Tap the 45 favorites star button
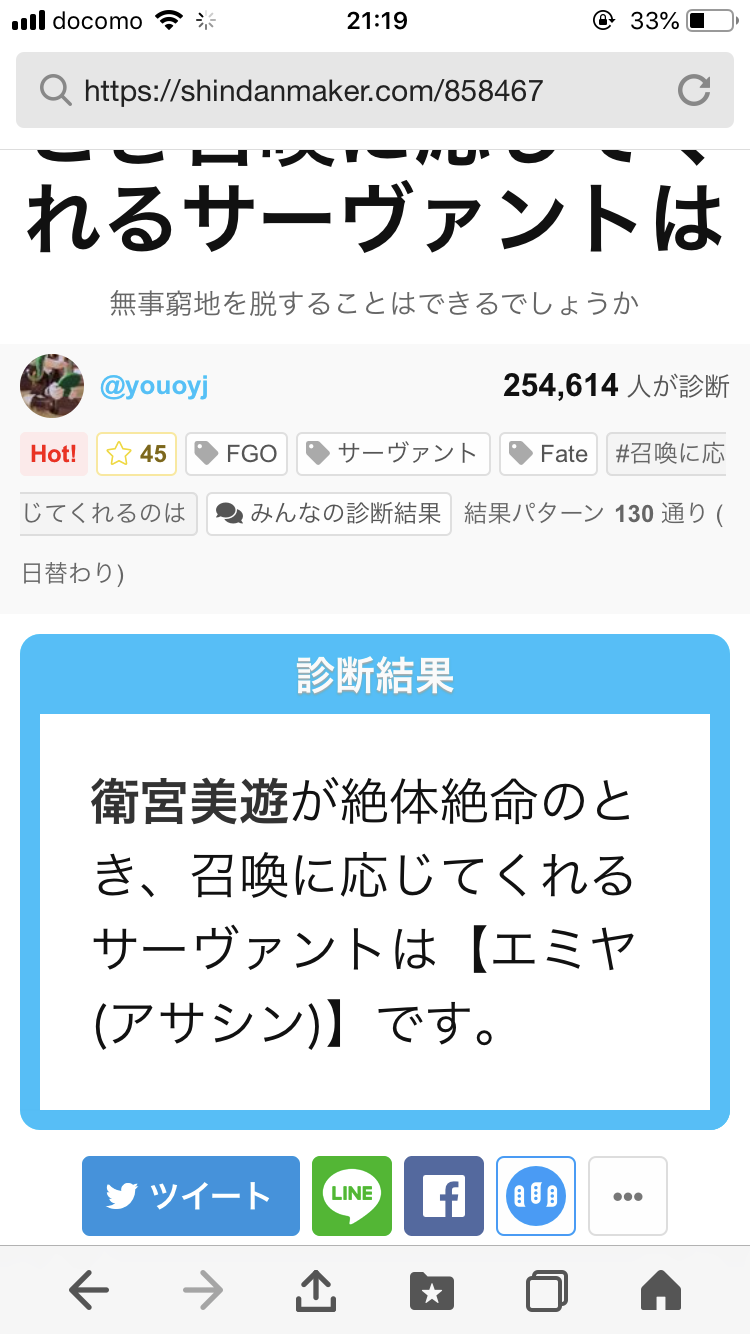The width and height of the screenshot is (750, 1334). (x=137, y=454)
